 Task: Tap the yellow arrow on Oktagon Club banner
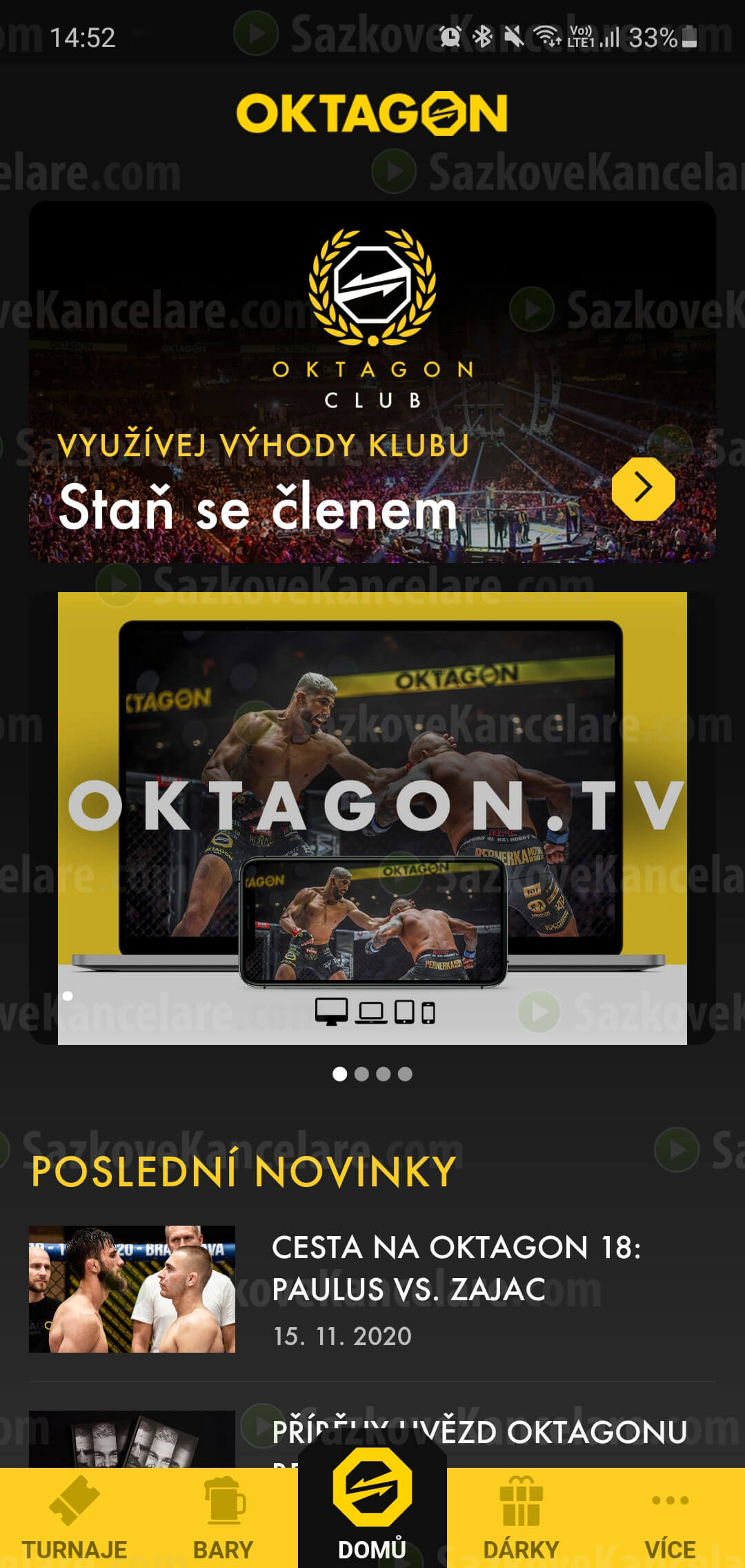coord(643,489)
